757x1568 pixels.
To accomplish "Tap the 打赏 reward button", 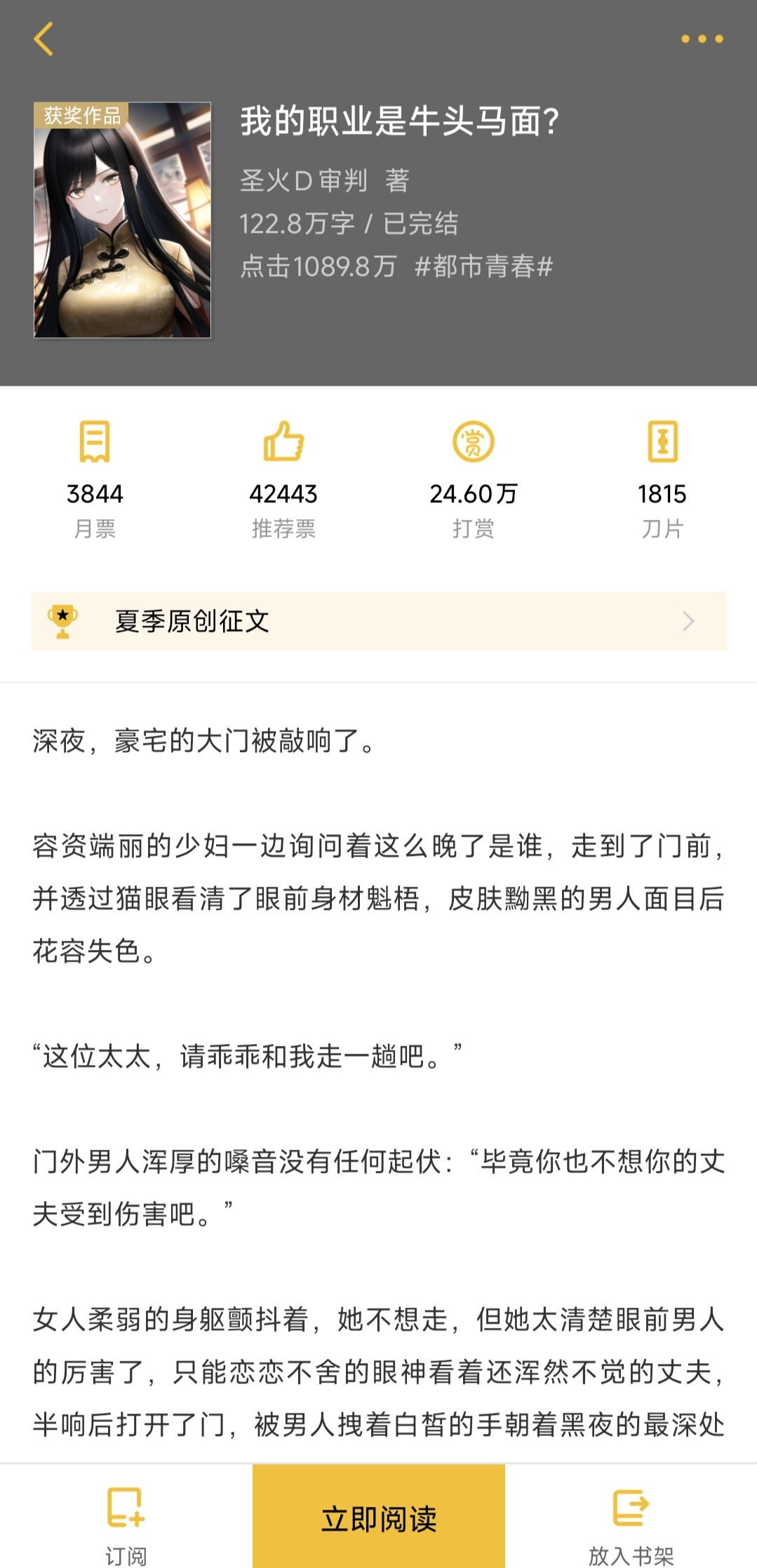I will tap(474, 478).
